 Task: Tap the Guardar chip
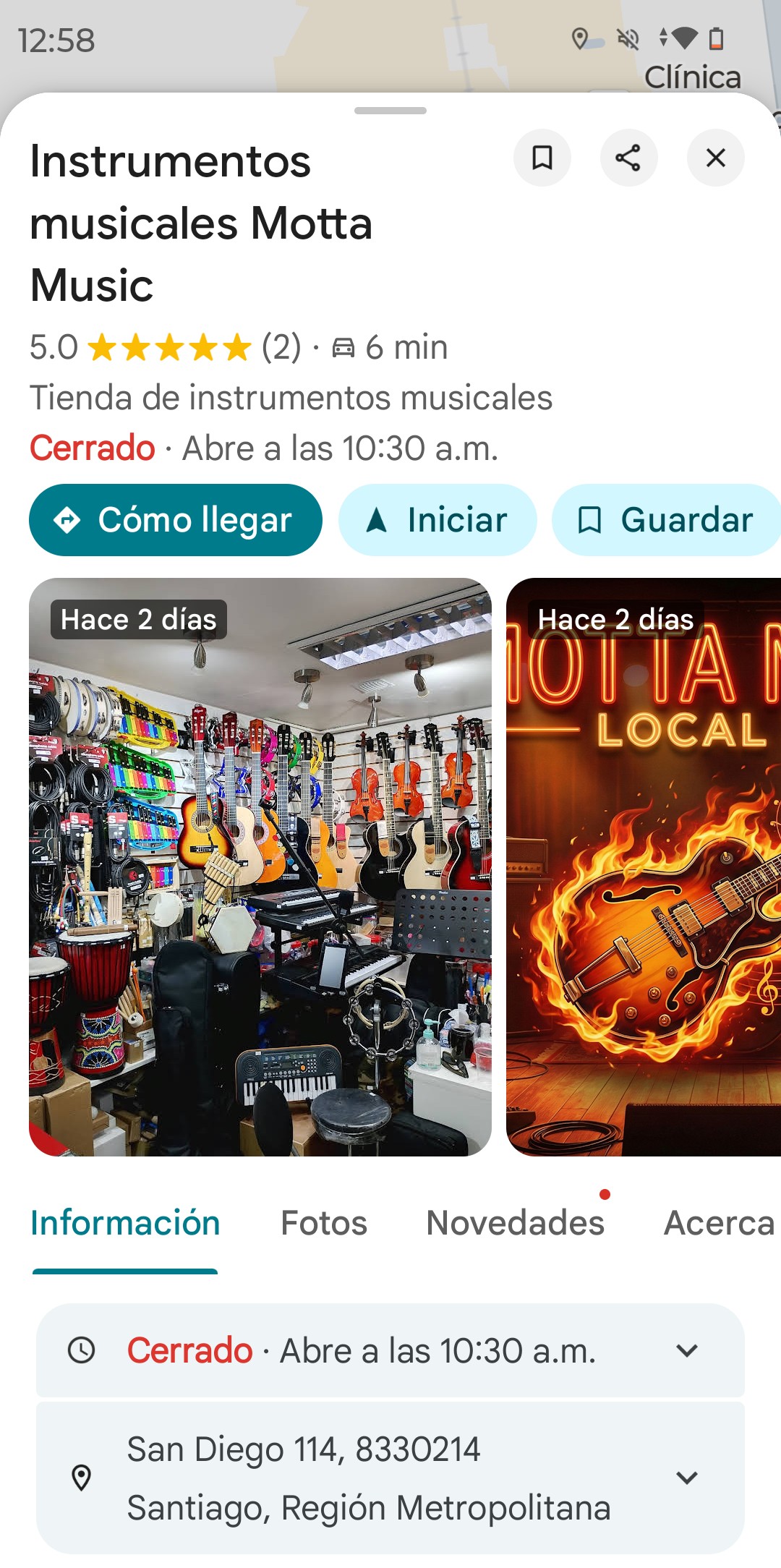[665, 520]
